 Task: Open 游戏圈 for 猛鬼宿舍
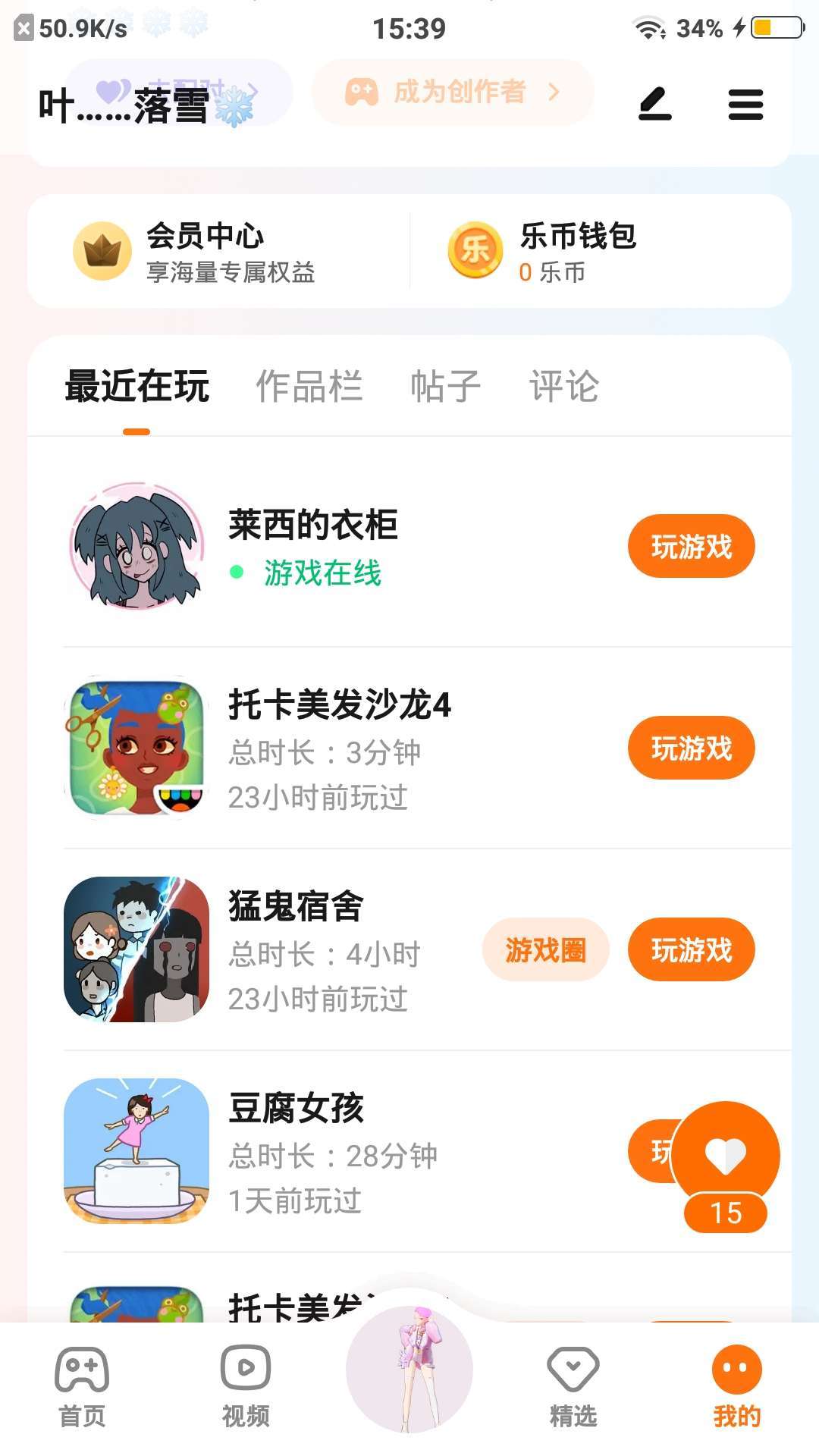click(545, 949)
